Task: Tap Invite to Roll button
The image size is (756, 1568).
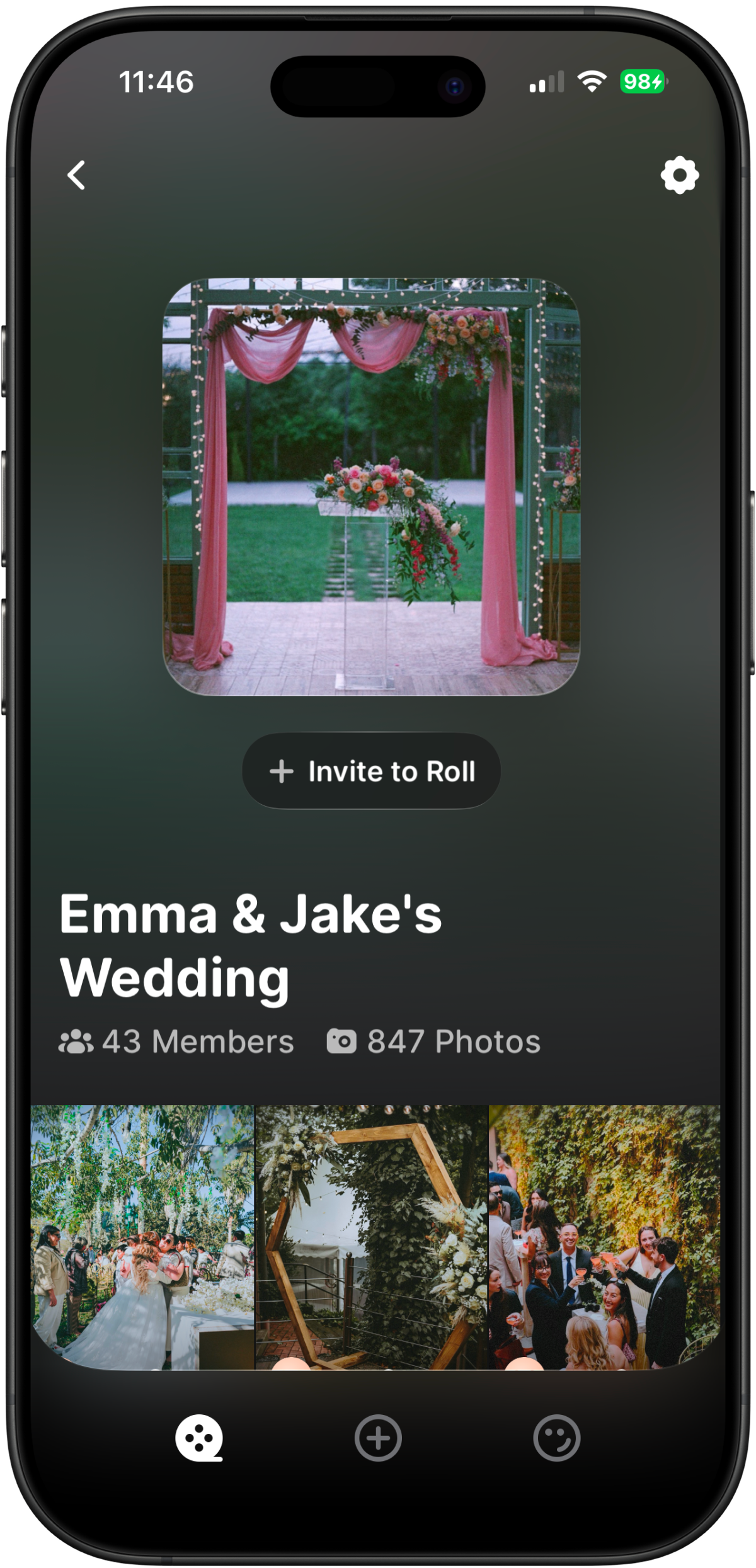Action: (372, 771)
